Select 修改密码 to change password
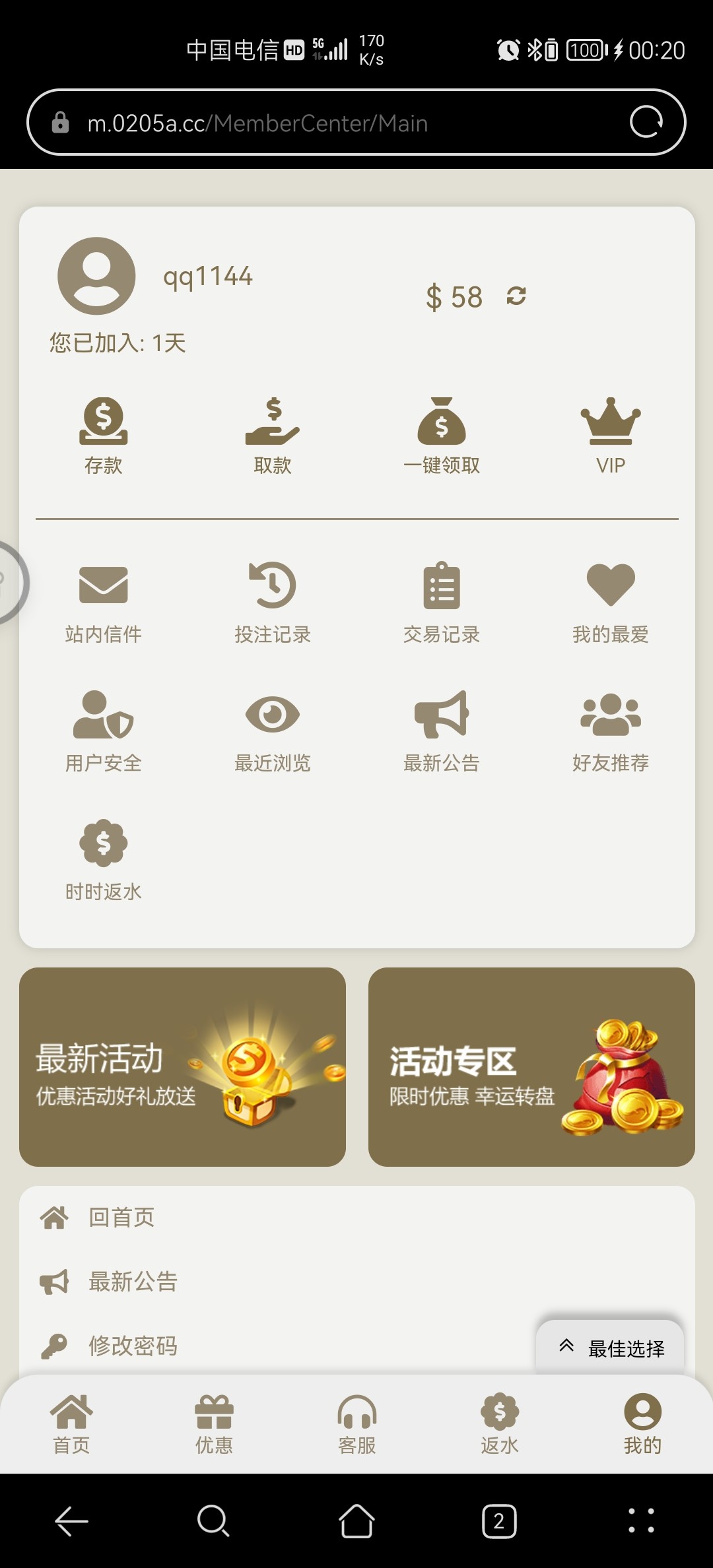Image resolution: width=713 pixels, height=1568 pixels. tap(132, 1346)
